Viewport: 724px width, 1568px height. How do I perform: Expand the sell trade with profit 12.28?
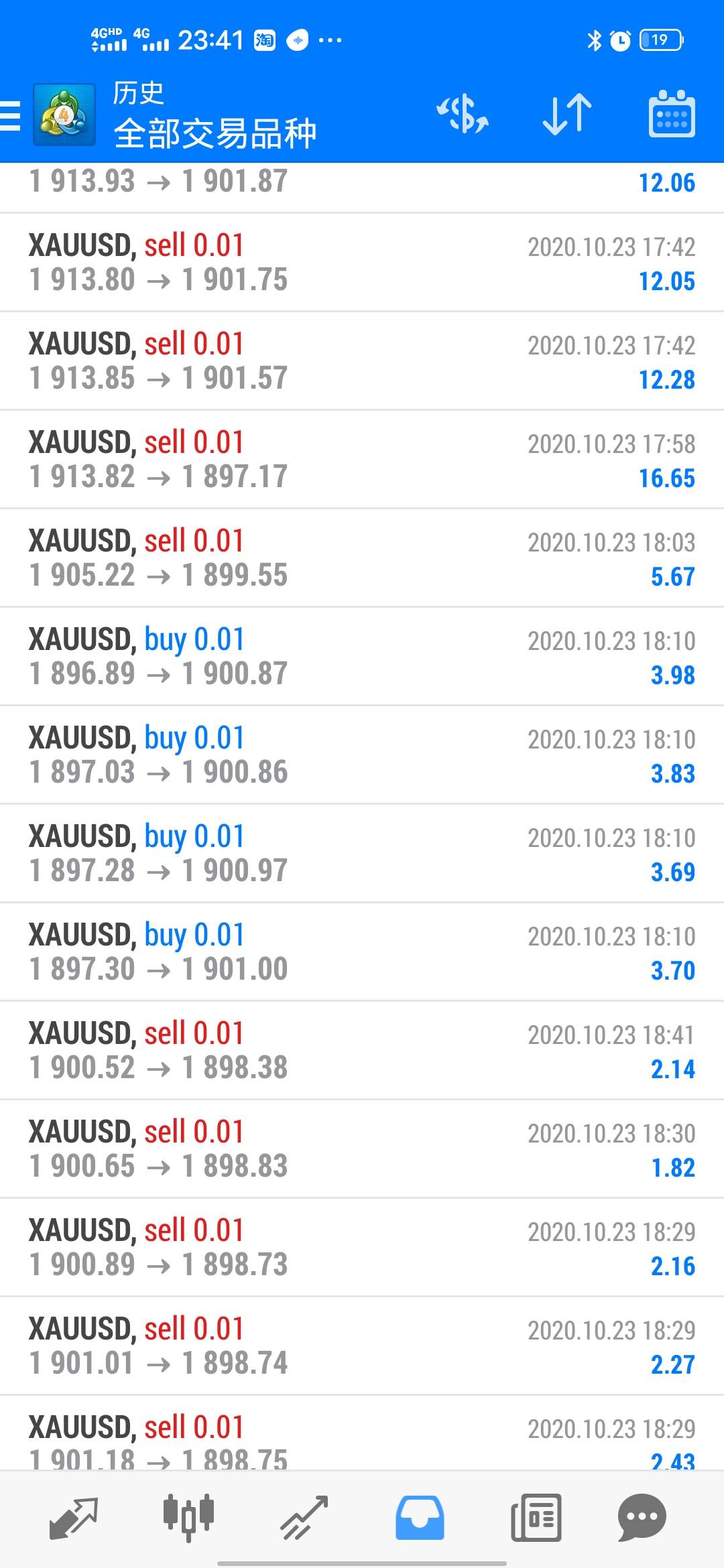tap(362, 361)
